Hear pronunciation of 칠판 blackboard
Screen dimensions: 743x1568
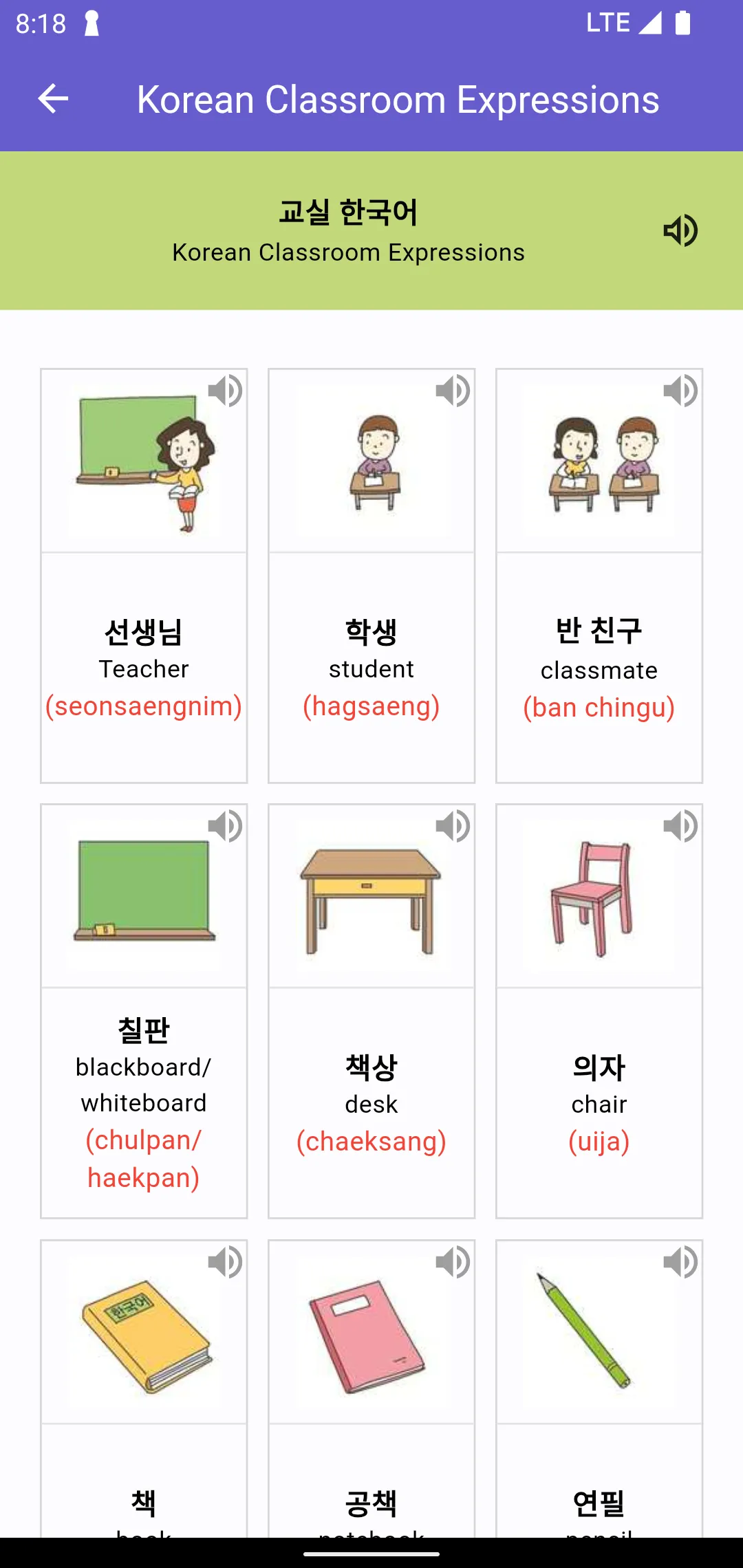pos(225,826)
